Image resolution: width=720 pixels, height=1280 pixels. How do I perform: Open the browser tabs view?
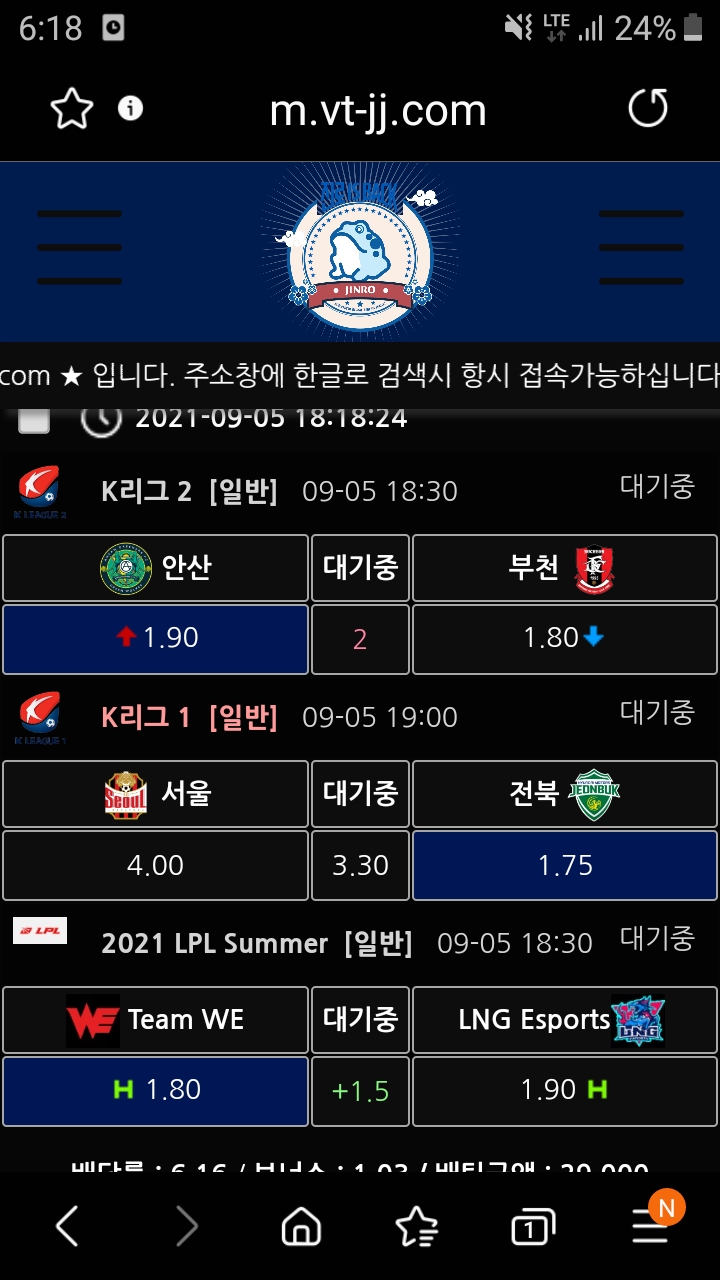click(533, 1228)
